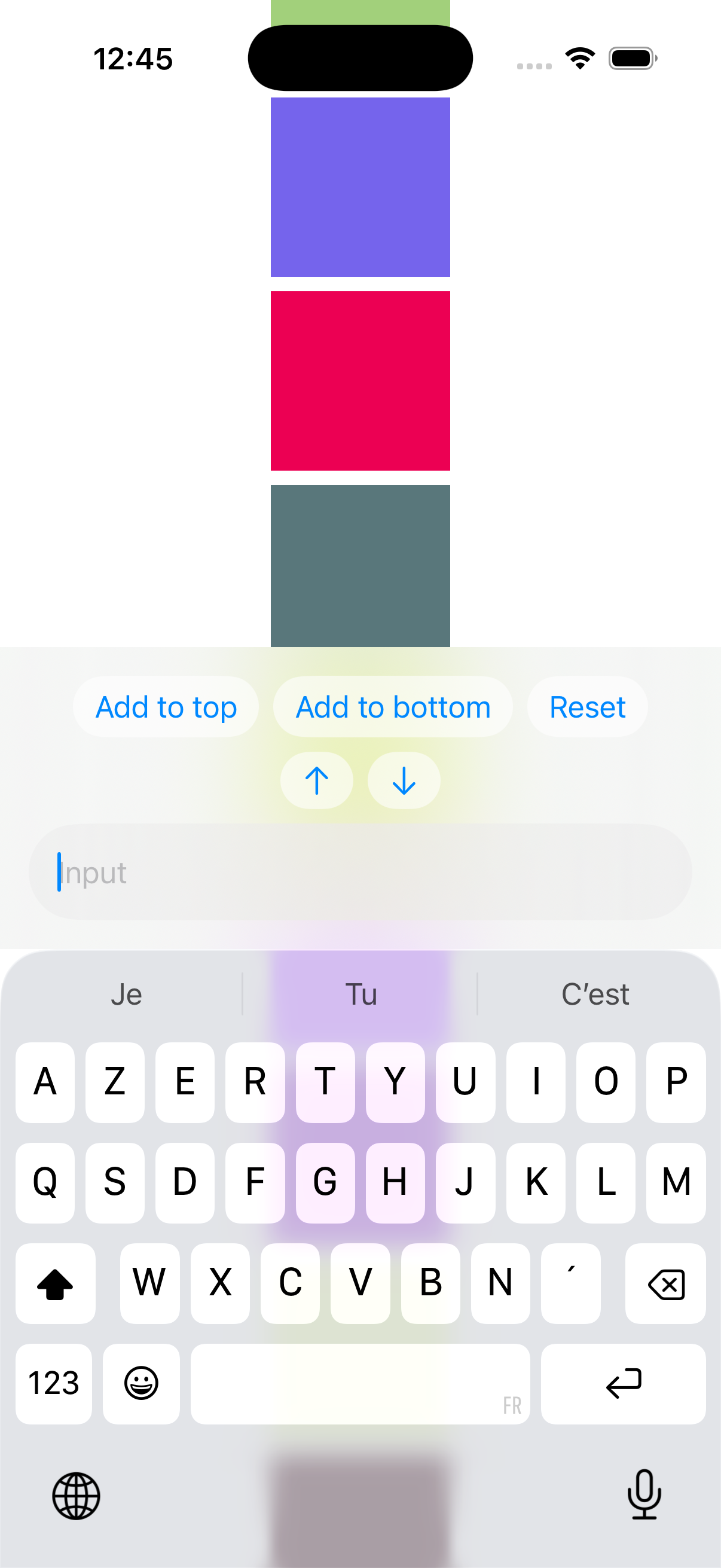Screen dimensions: 721x1568
Task: Switch to the 123 numeric keyboard
Action: [x=54, y=1383]
